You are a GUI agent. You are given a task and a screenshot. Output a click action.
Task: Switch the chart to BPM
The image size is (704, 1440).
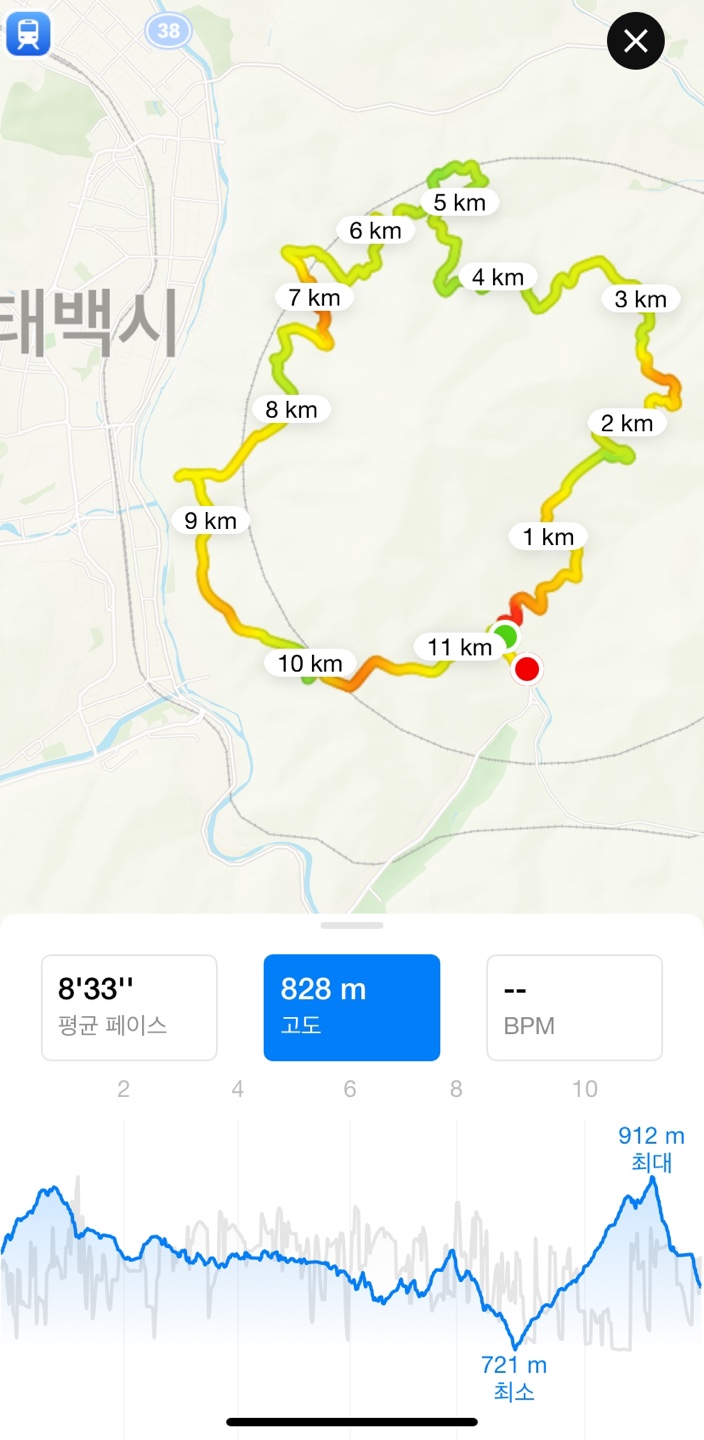tap(574, 1007)
